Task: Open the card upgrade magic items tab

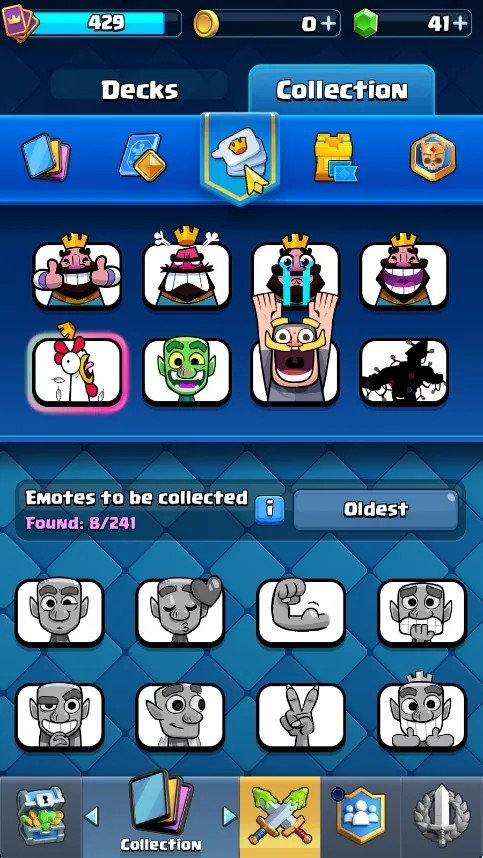Action: point(142,157)
